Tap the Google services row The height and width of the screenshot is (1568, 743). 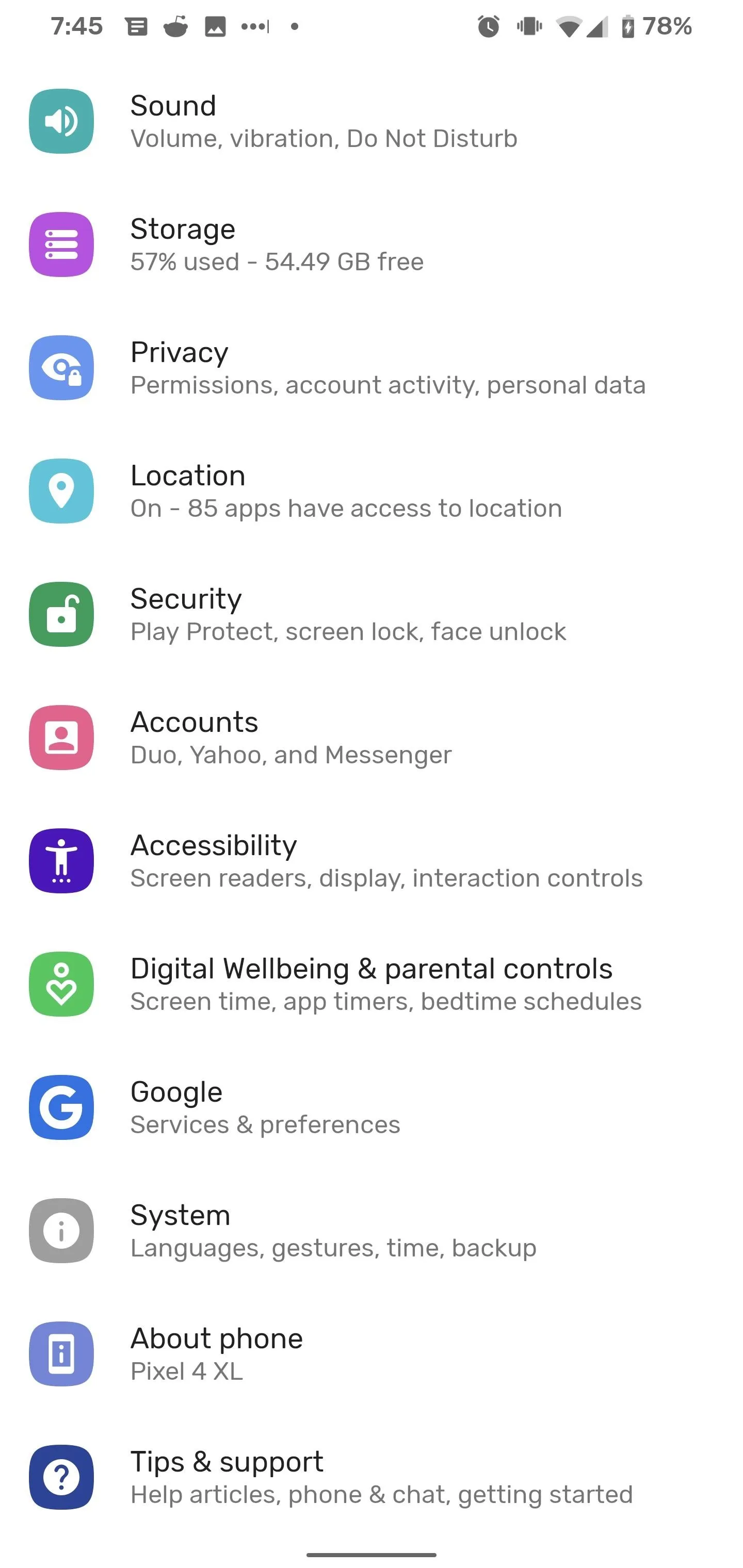click(372, 1107)
